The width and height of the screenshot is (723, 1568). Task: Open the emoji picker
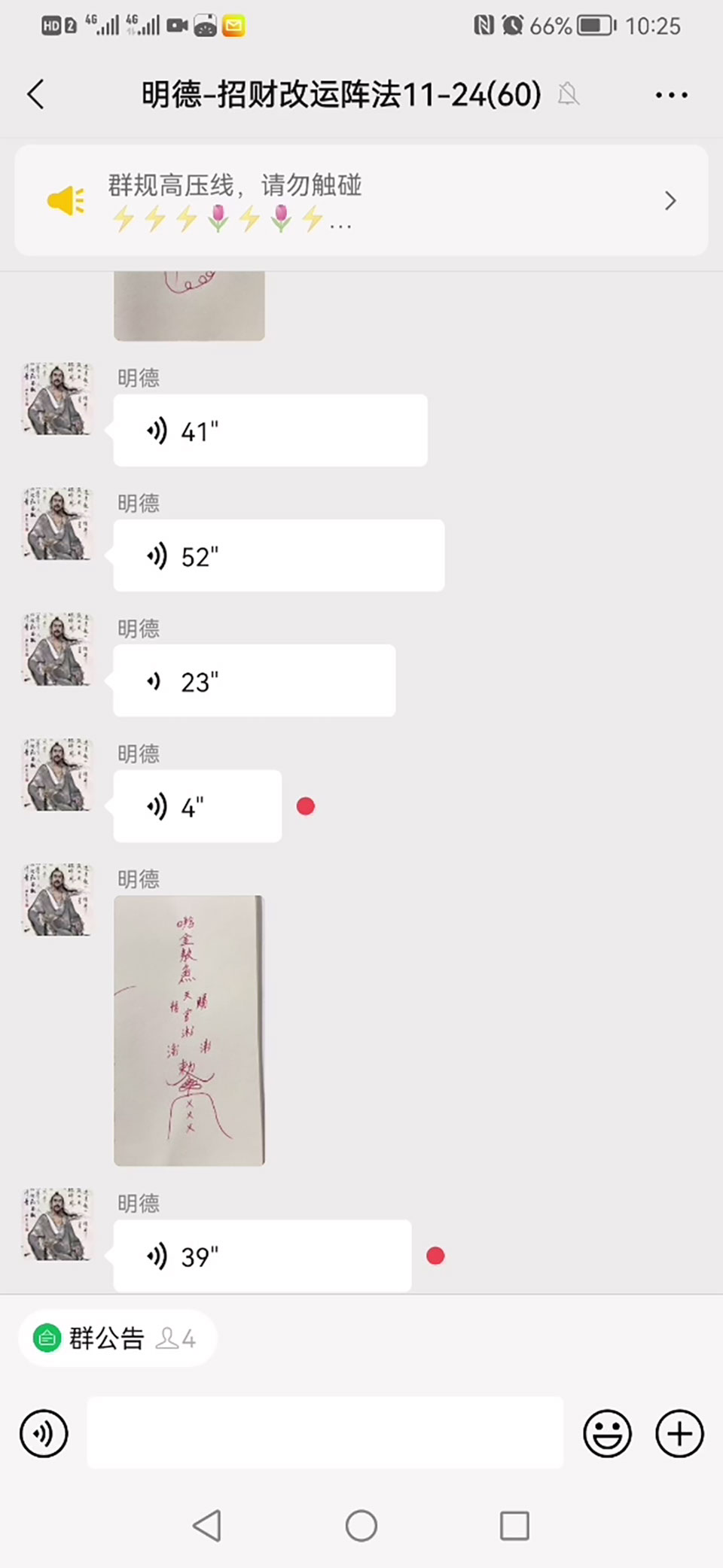607,1433
